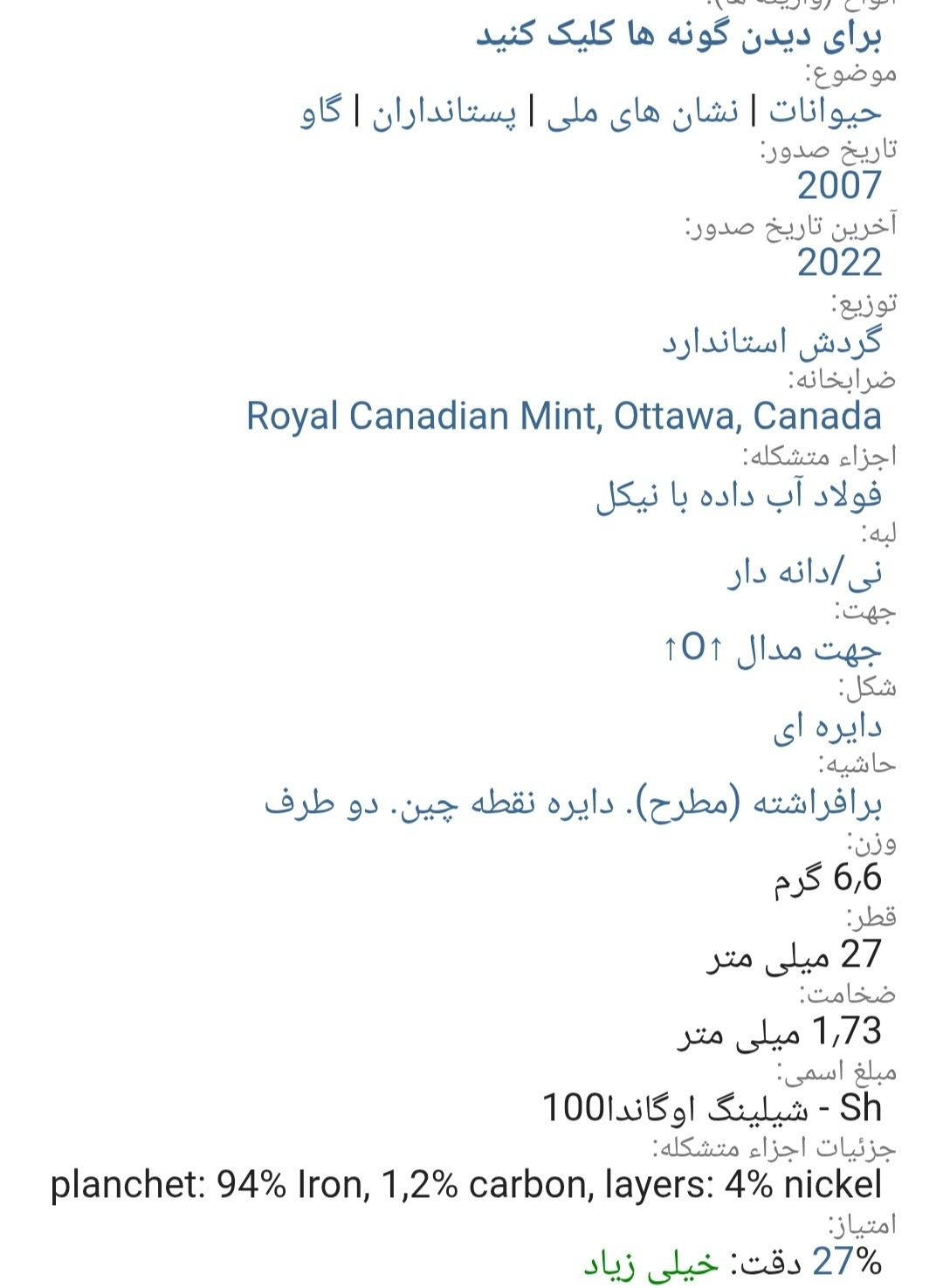The image size is (943, 1288).
Task: Open the حیوانات theme link
Action: pos(825,113)
